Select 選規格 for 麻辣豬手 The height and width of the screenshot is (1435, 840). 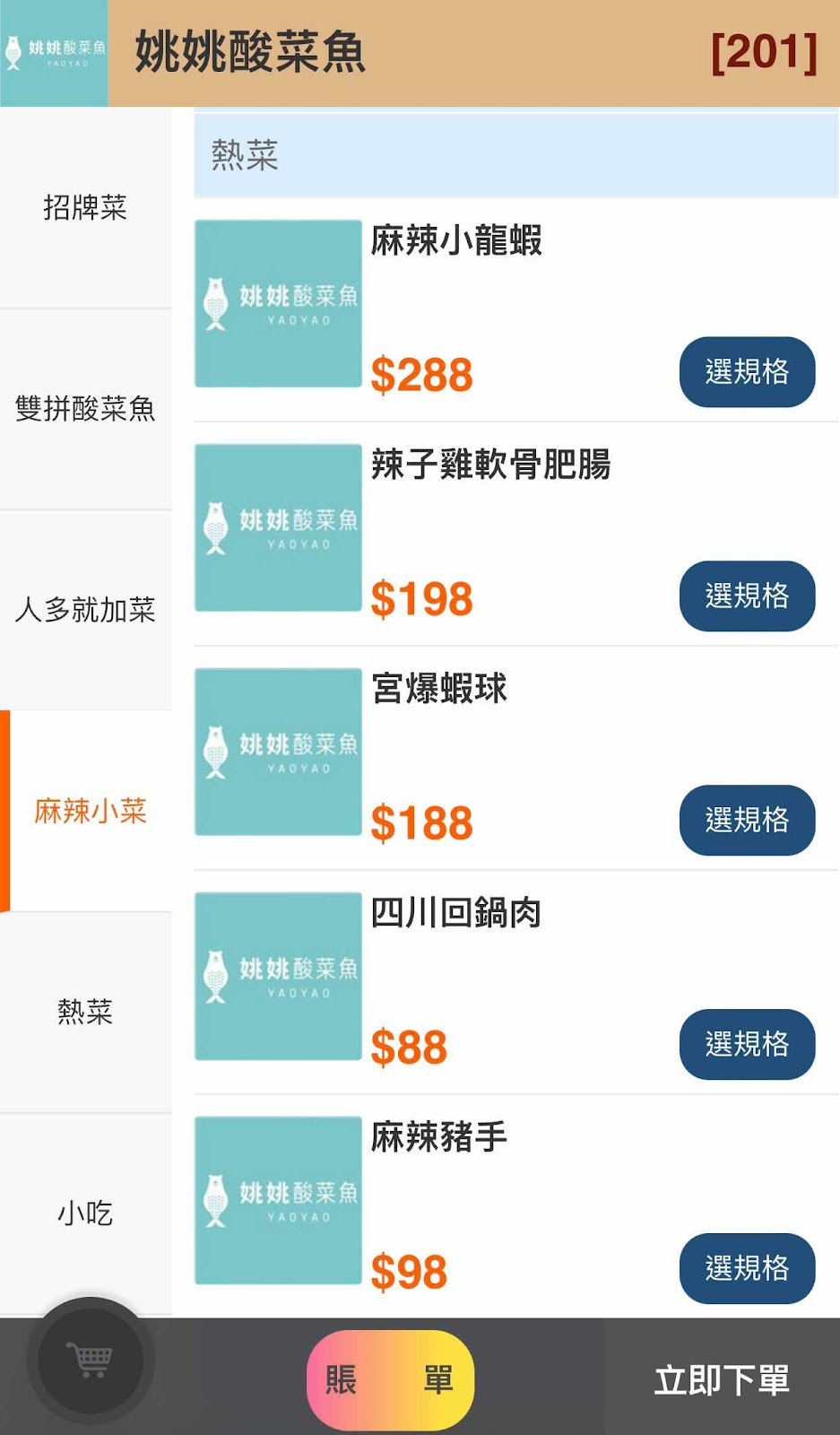(747, 1269)
